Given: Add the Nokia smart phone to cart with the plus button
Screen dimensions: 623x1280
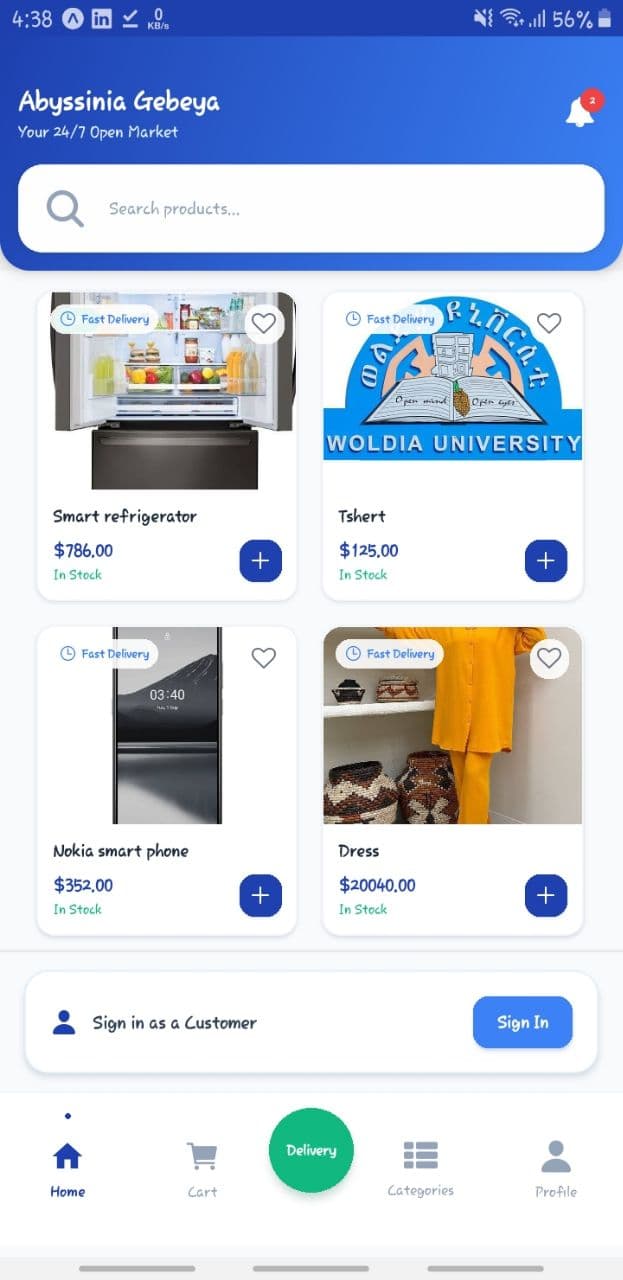Looking at the screenshot, I should click(261, 895).
